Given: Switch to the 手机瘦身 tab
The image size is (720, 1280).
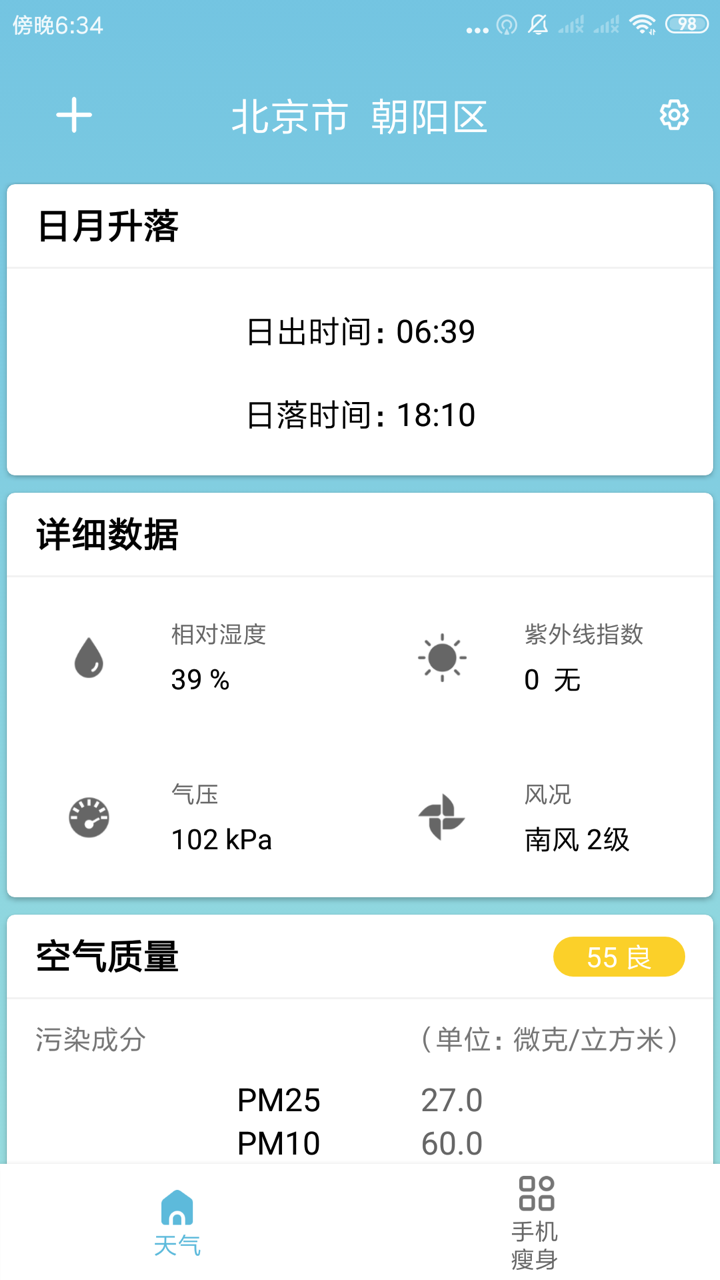Looking at the screenshot, I should coord(535,1222).
